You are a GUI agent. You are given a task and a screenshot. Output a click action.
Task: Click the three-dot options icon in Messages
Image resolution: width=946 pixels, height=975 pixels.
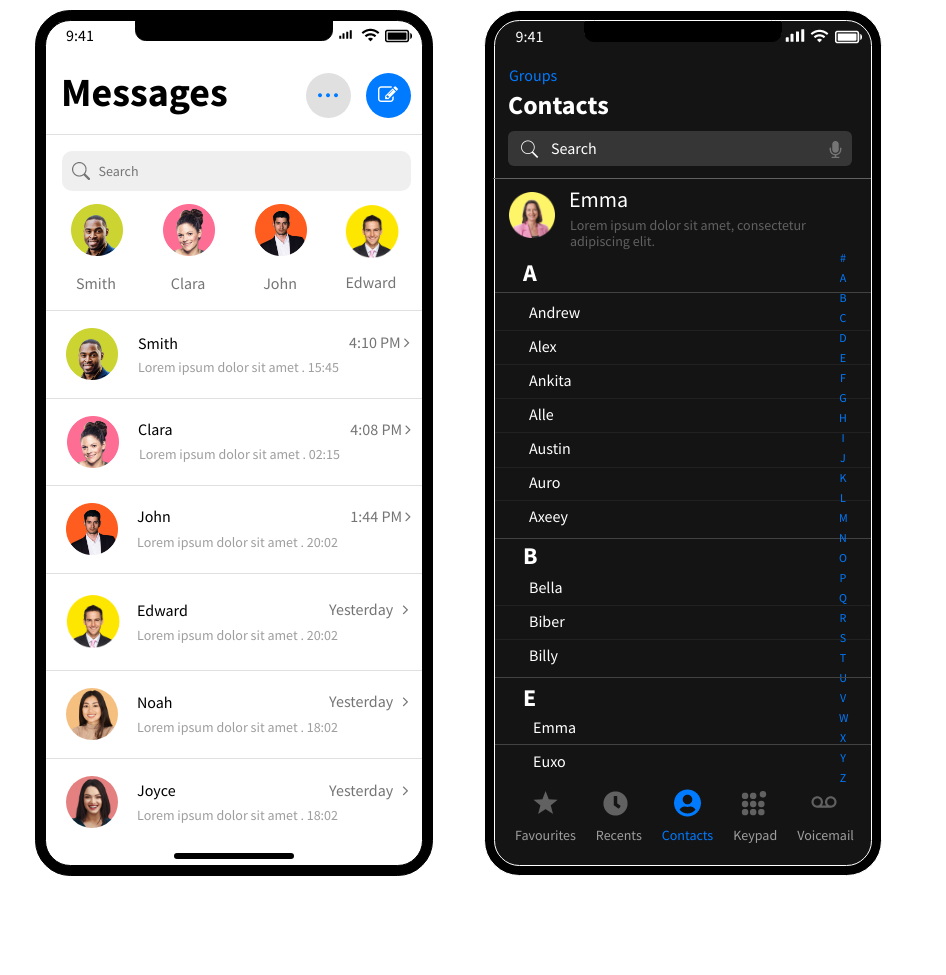(328, 95)
